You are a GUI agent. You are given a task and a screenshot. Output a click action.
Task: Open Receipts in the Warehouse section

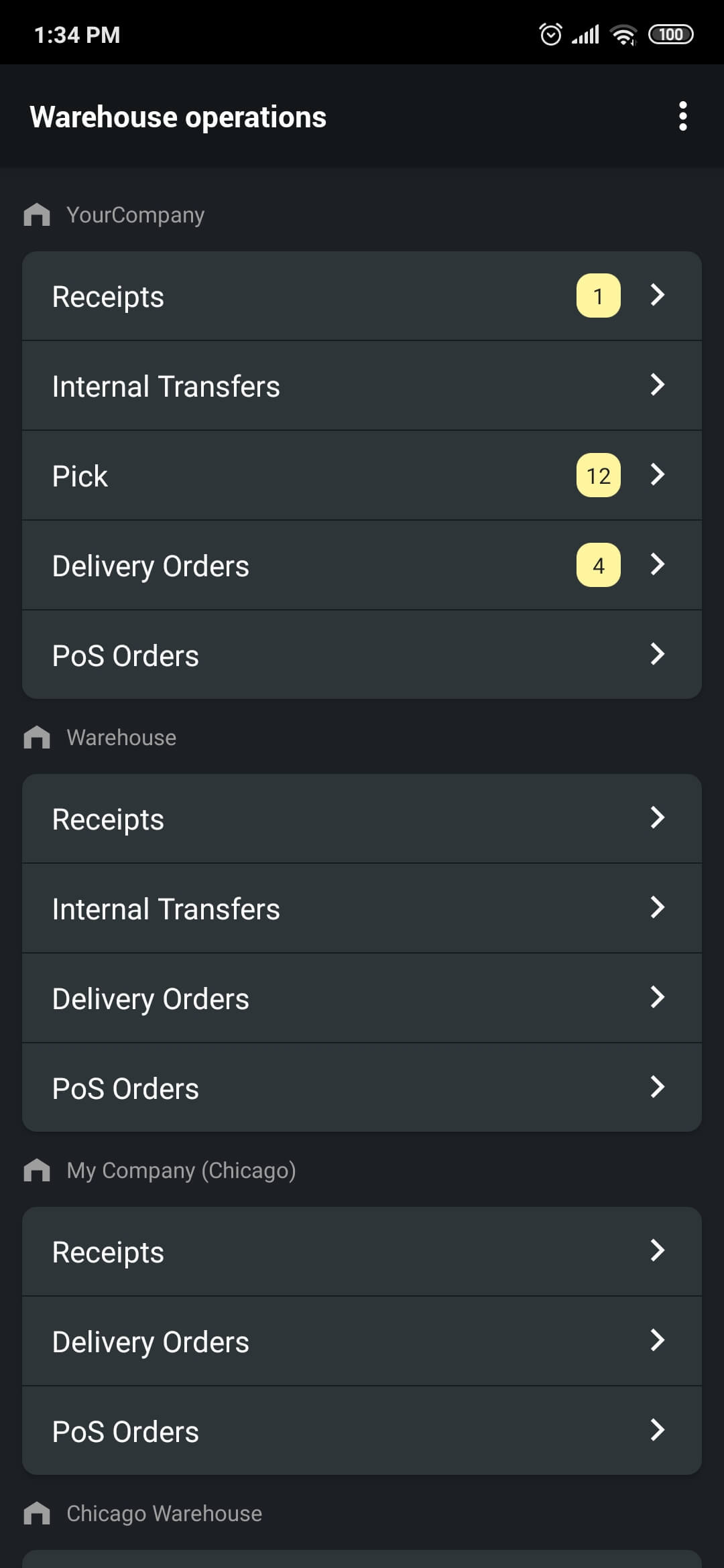[x=362, y=819]
